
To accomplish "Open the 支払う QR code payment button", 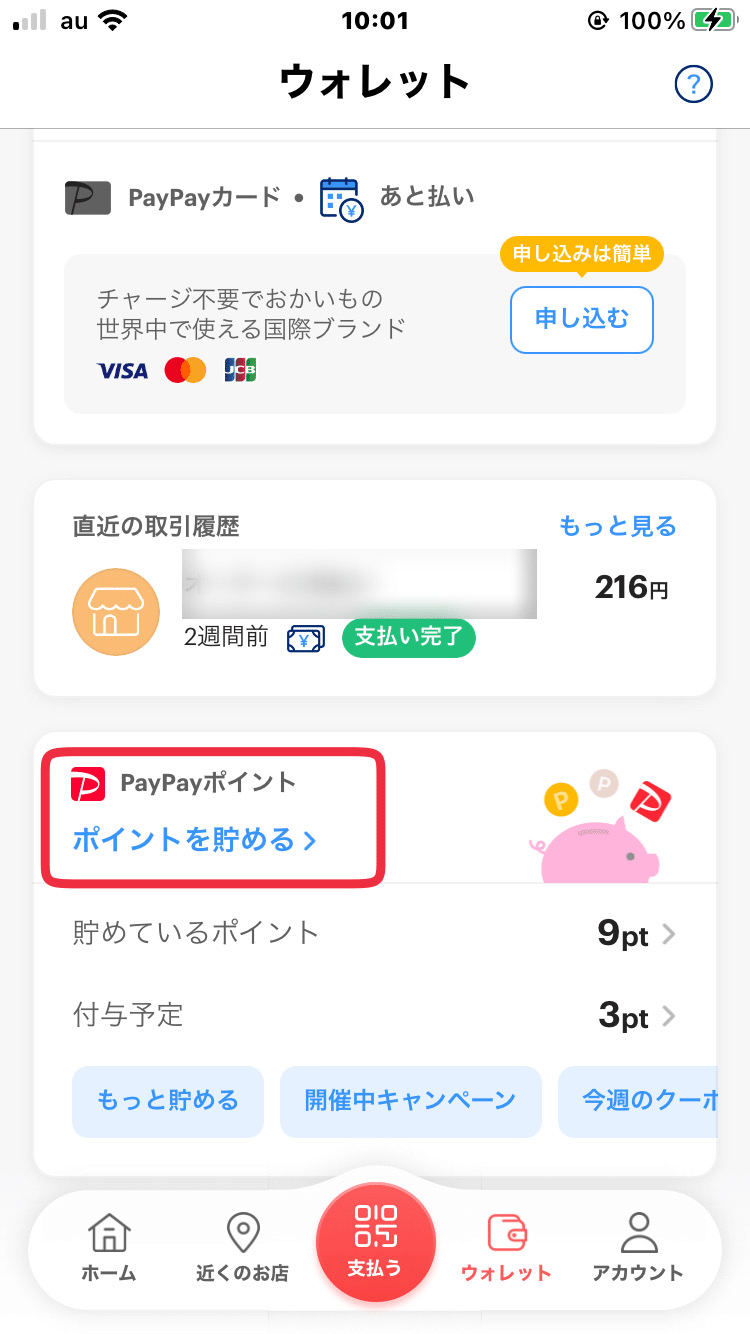I will pos(375,1243).
